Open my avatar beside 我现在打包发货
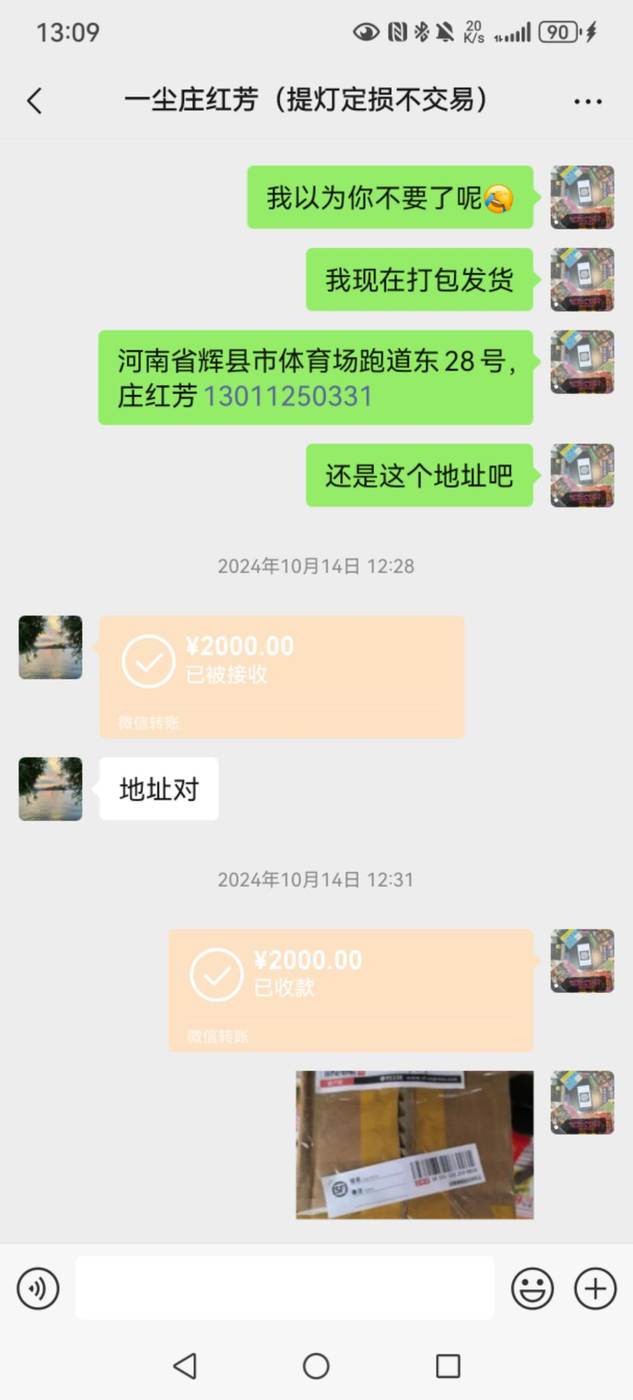The image size is (633, 1400). pyautogui.click(x=582, y=279)
